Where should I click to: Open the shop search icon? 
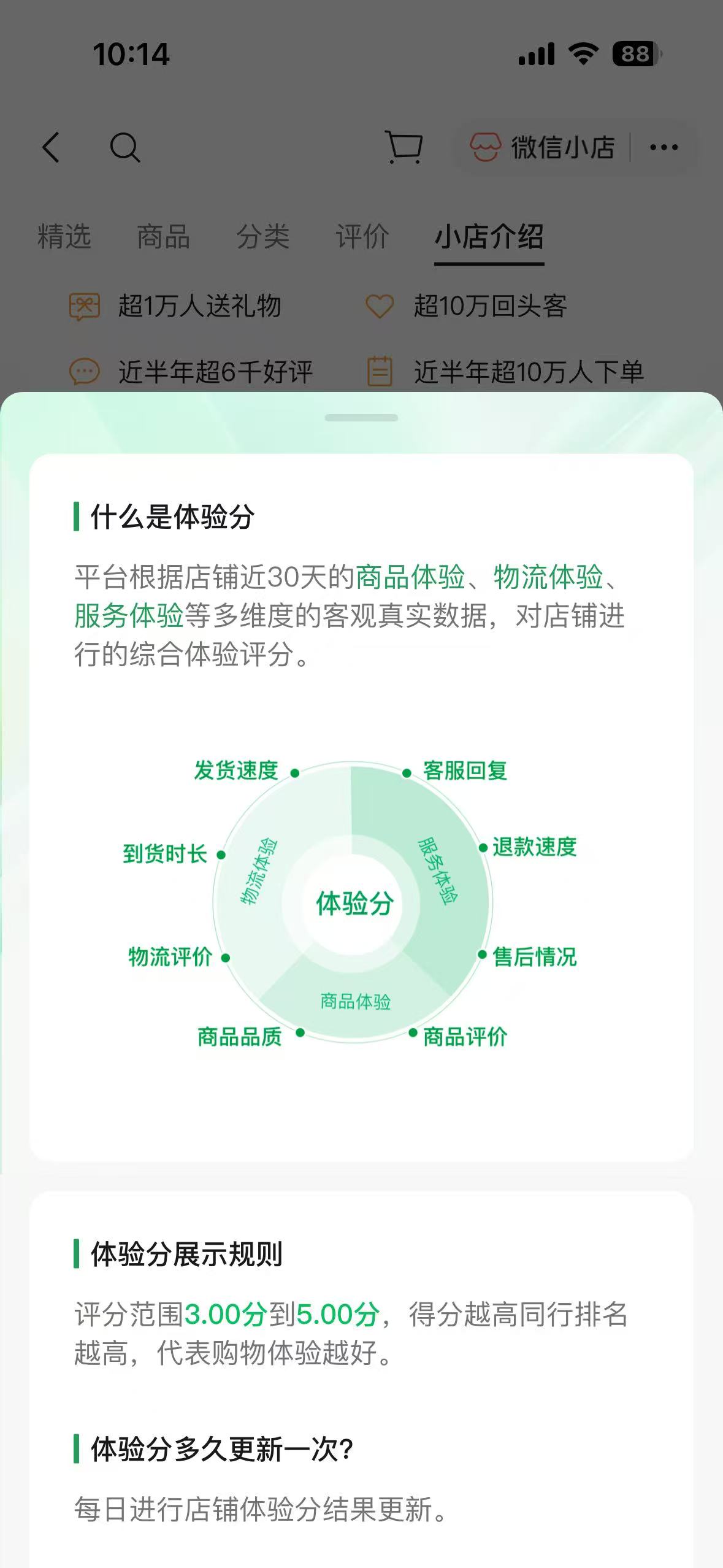coord(125,147)
